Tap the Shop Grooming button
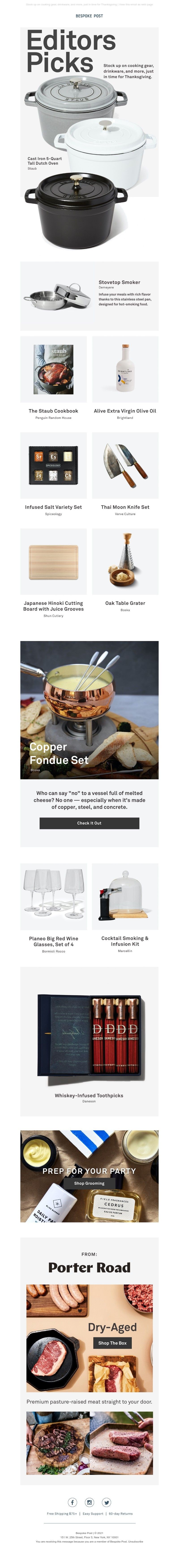This screenshot has height=1568, width=179. click(x=89, y=1183)
